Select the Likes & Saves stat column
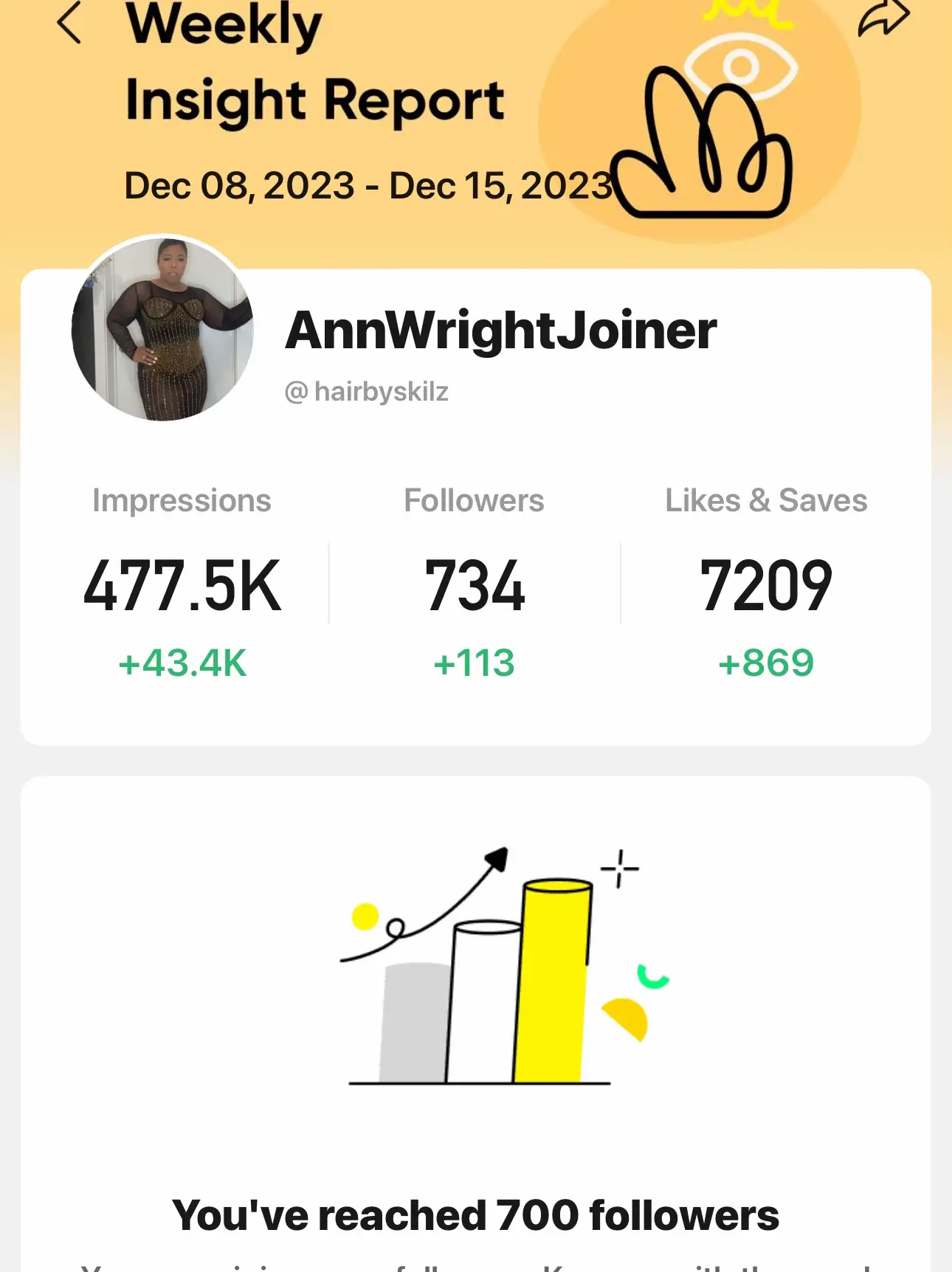Image resolution: width=952 pixels, height=1272 pixels. pyautogui.click(x=768, y=583)
